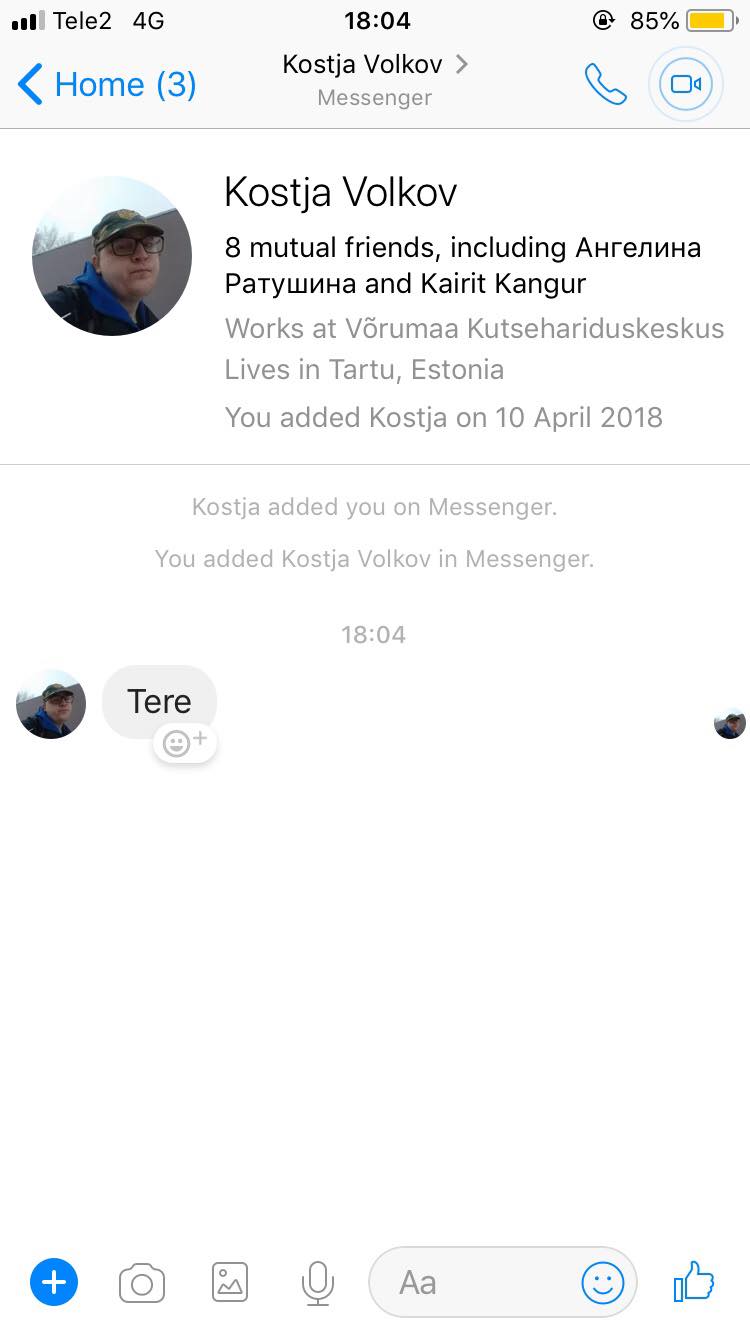Image resolution: width=750 pixels, height=1334 pixels.
Task: Open the blue plus menu for more actions
Action: 54,1282
